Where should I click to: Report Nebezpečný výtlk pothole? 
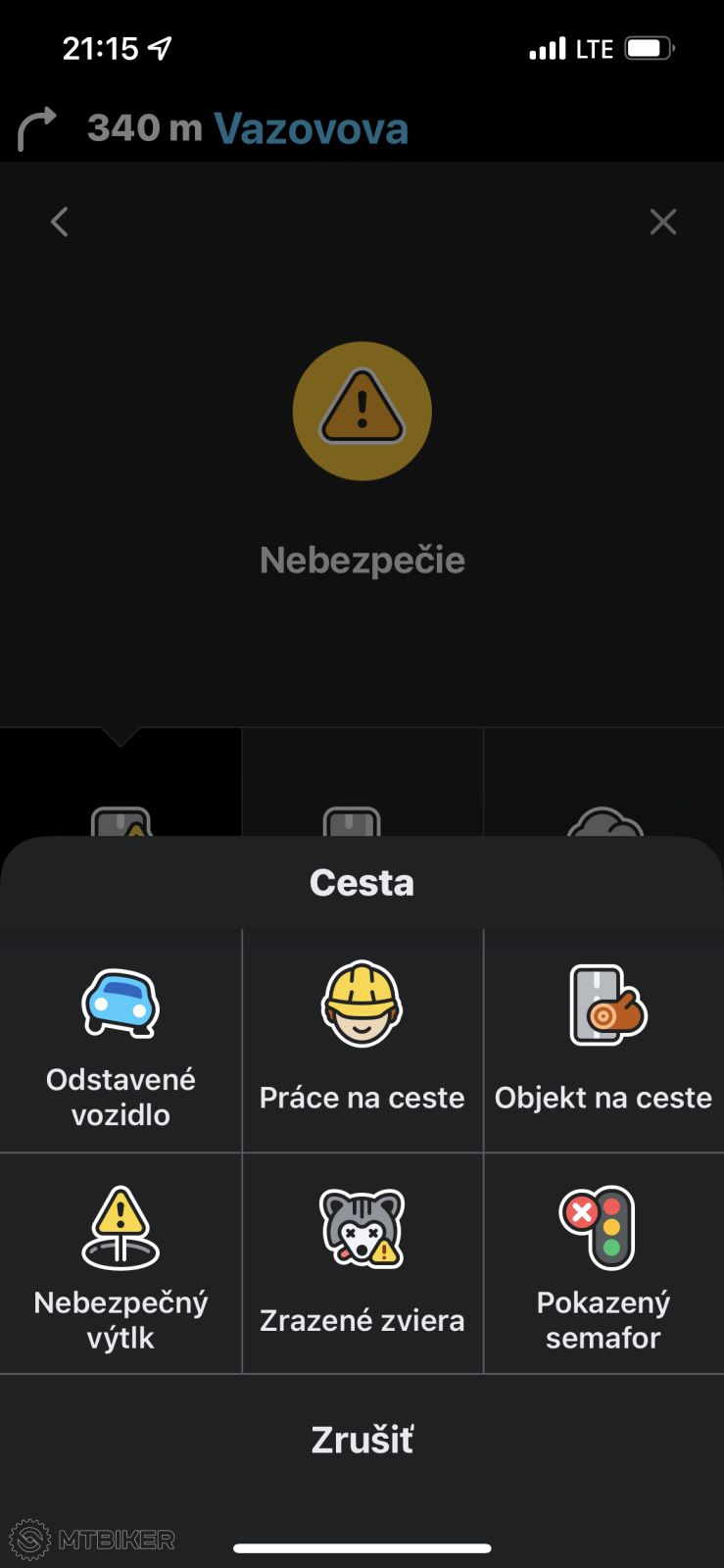click(x=121, y=1264)
